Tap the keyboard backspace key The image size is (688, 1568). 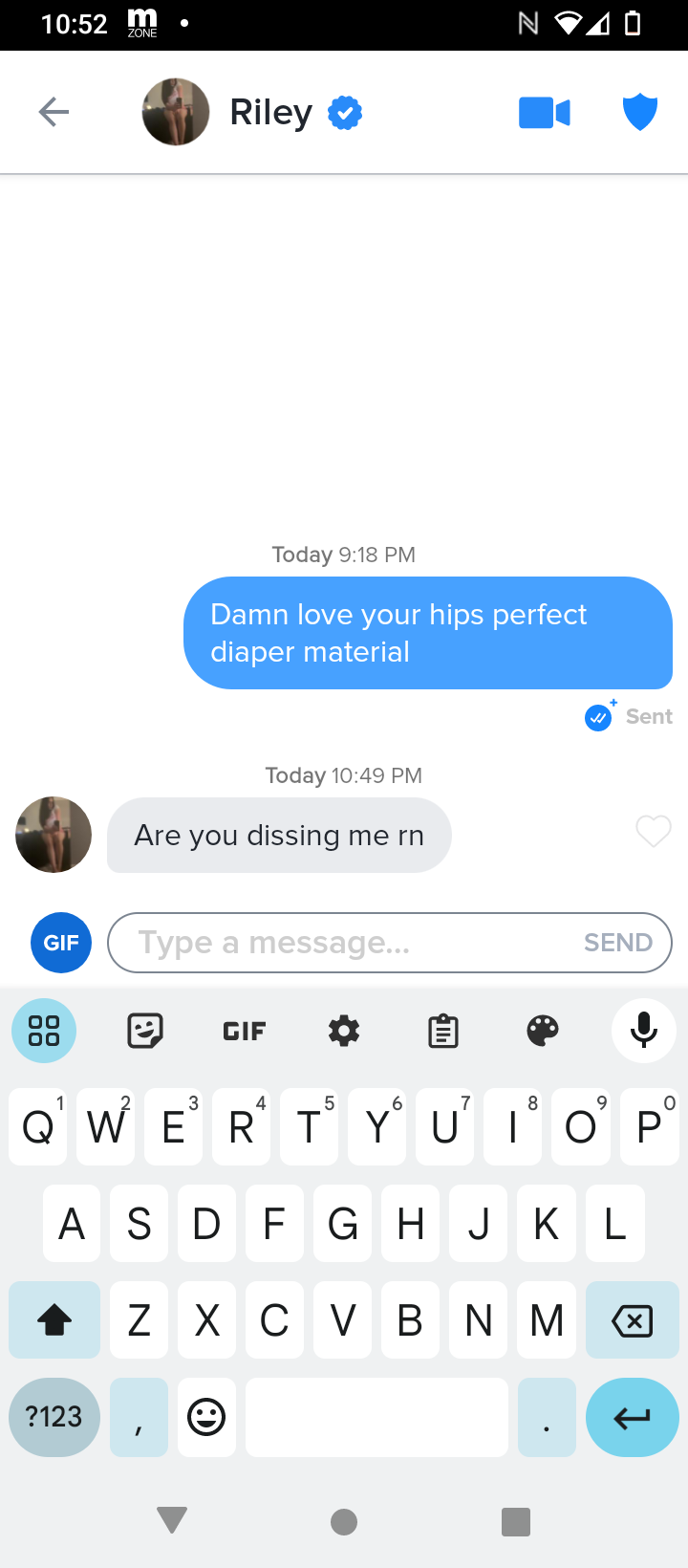click(x=632, y=1320)
